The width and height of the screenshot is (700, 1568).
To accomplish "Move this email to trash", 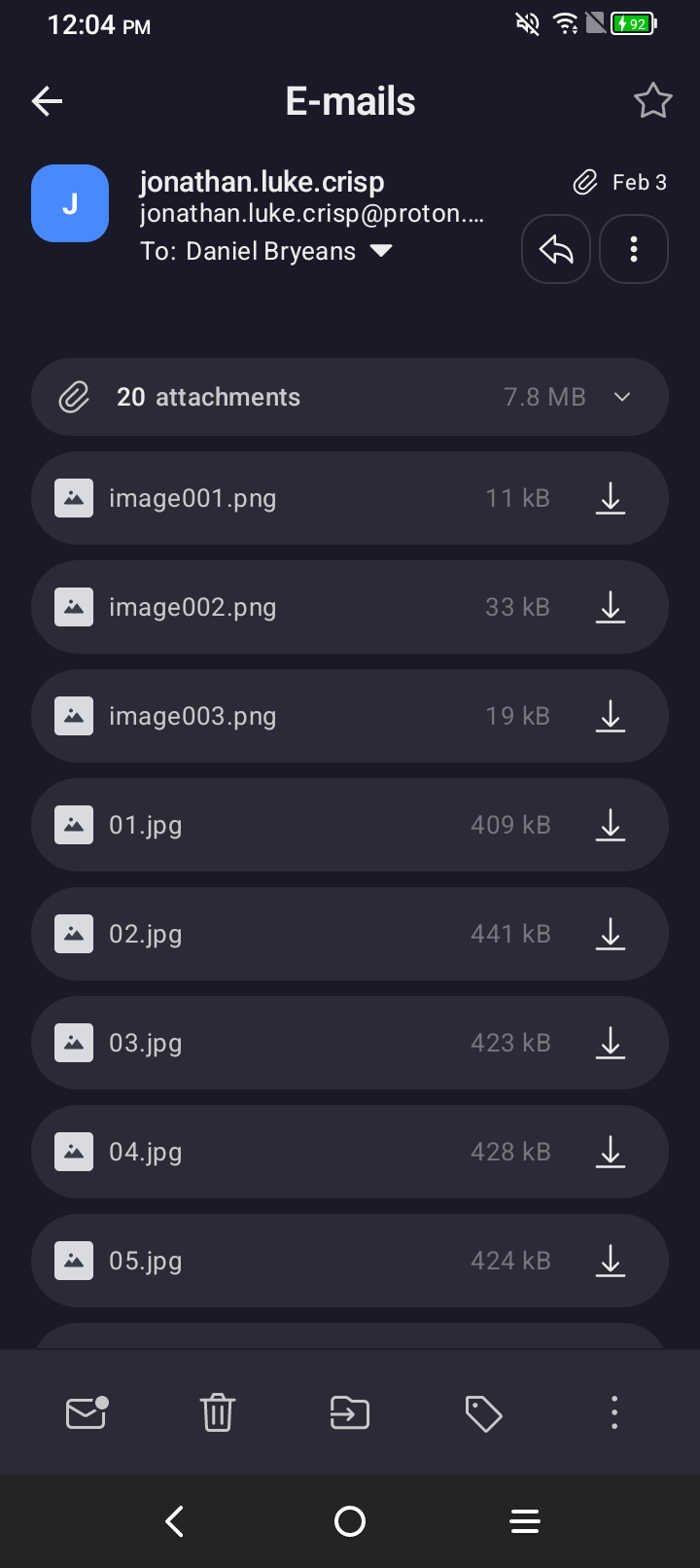I will 218,1412.
